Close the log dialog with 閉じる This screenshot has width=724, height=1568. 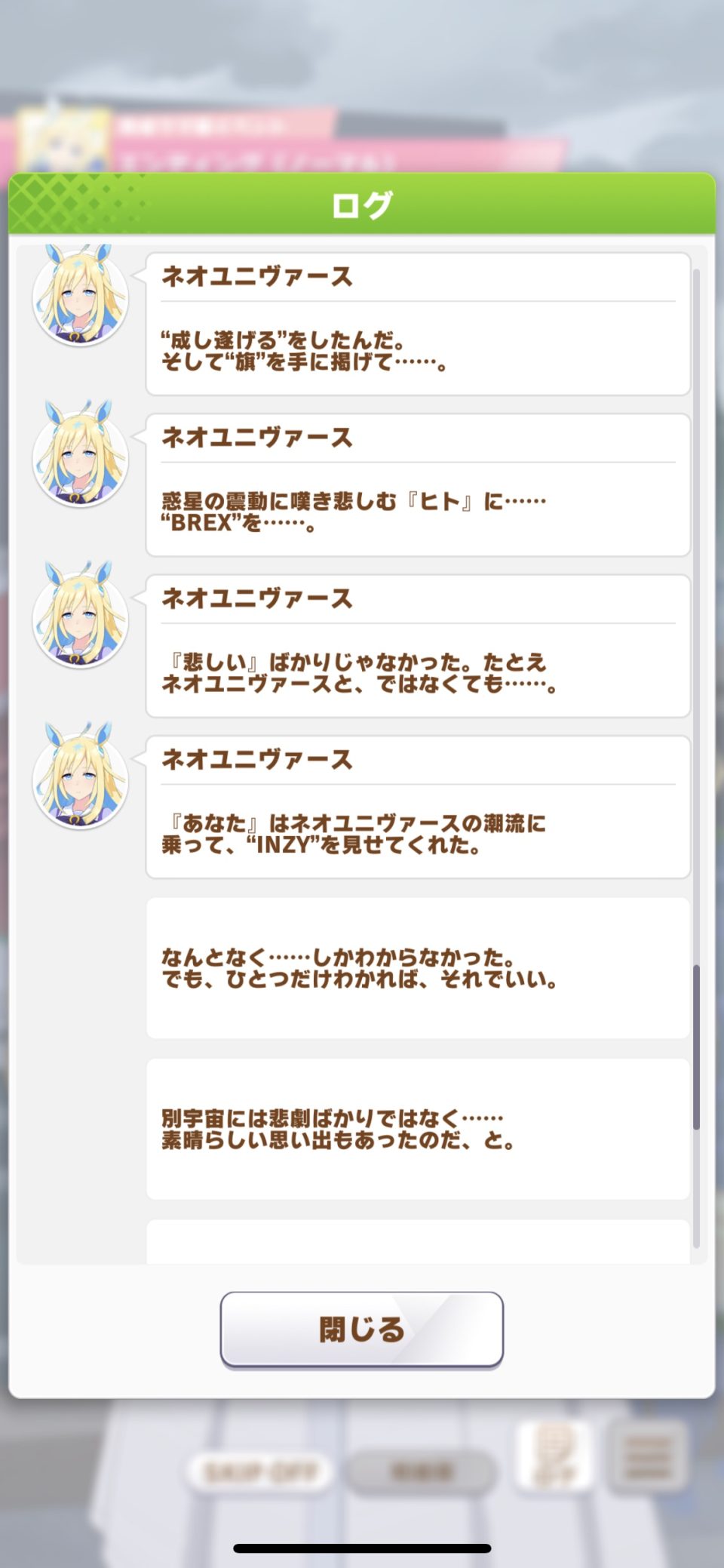point(361,1329)
